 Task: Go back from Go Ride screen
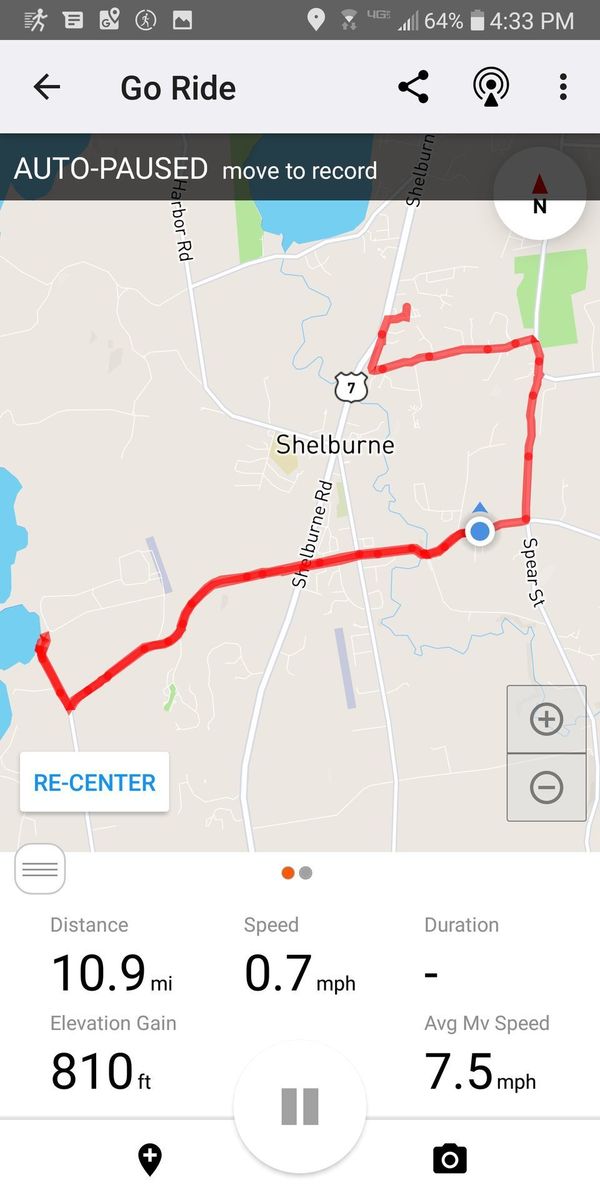coord(47,87)
